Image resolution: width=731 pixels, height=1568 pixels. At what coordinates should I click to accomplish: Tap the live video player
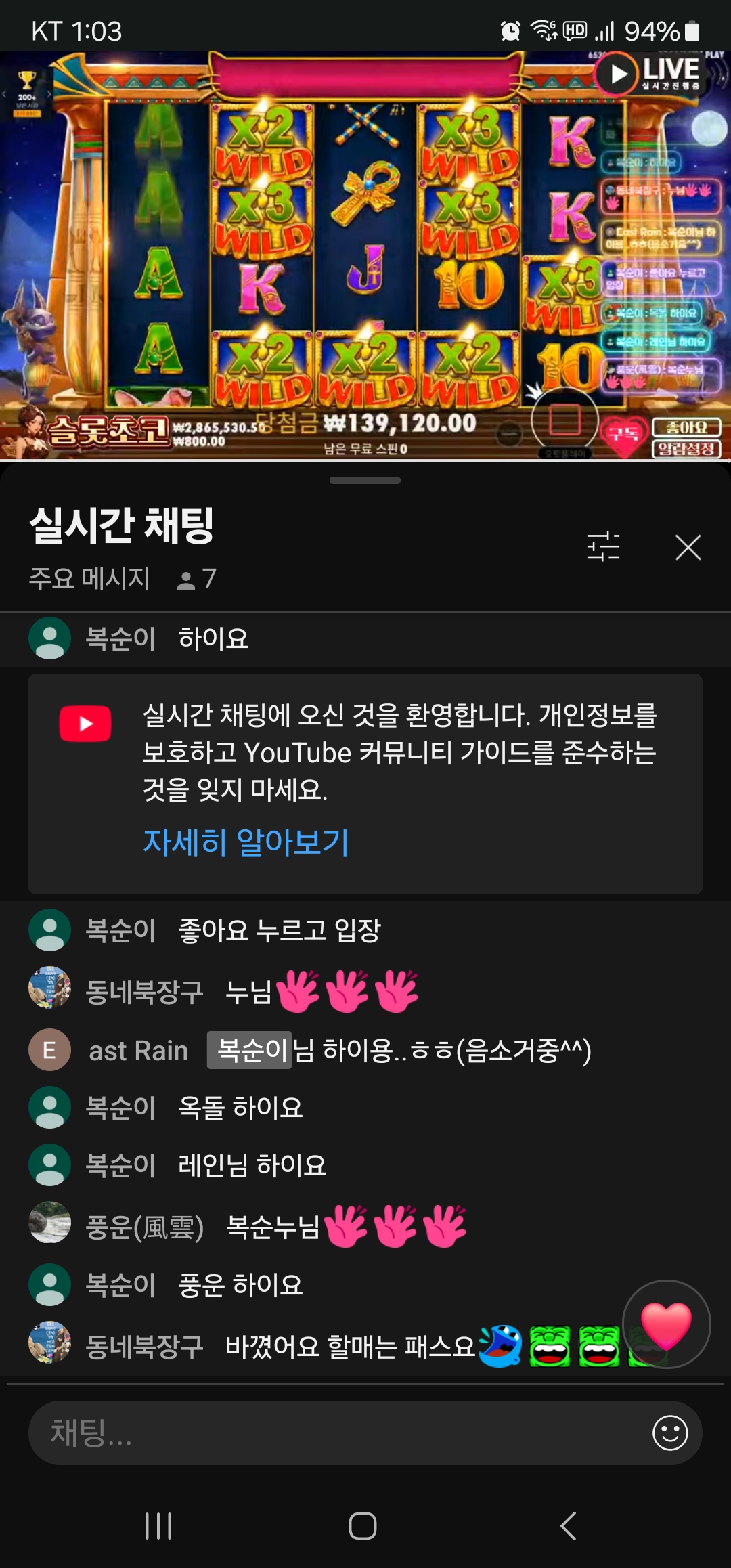[x=365, y=256]
